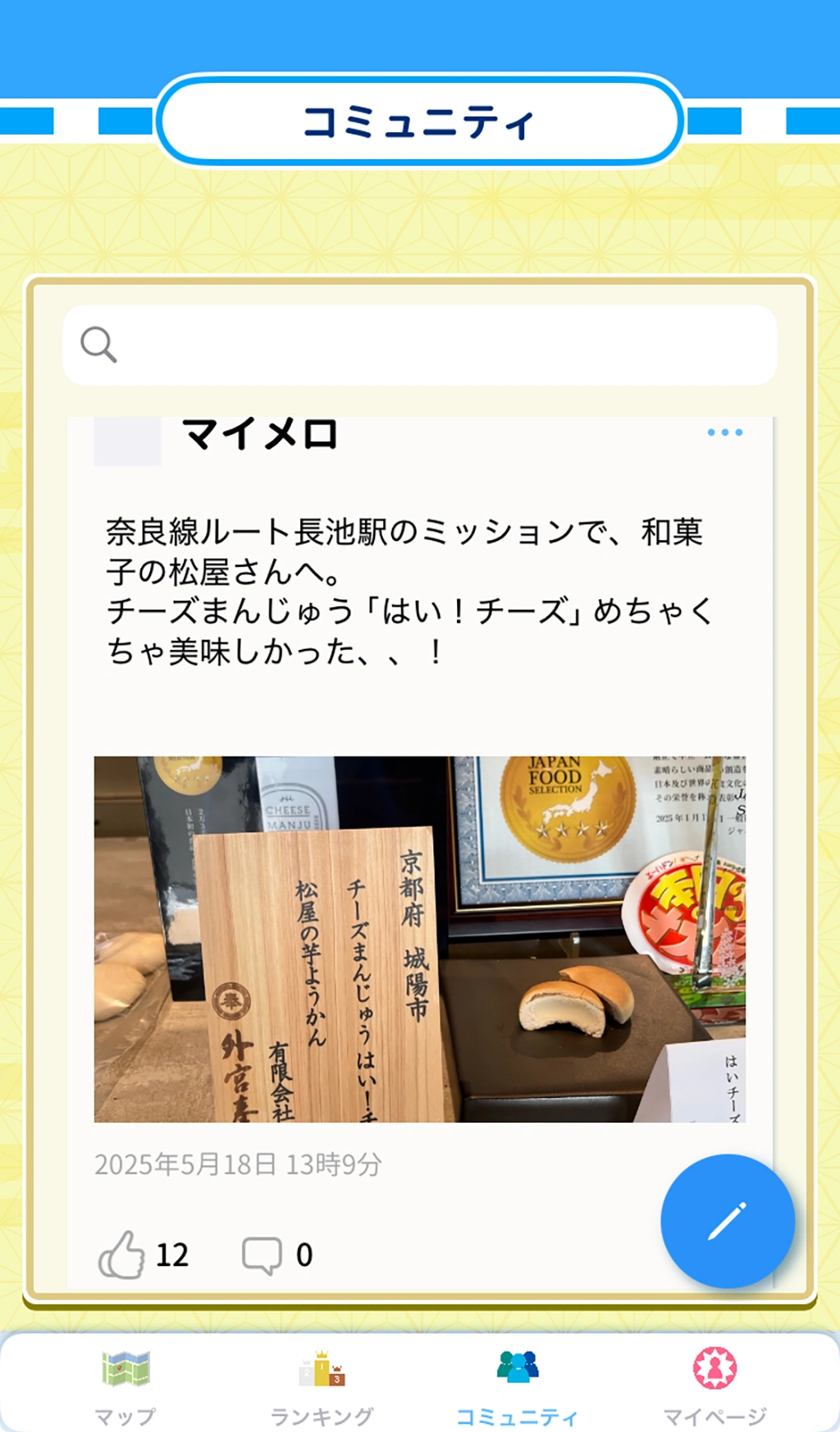
Task: Open マイメロ's profile avatar
Action: tap(127, 440)
